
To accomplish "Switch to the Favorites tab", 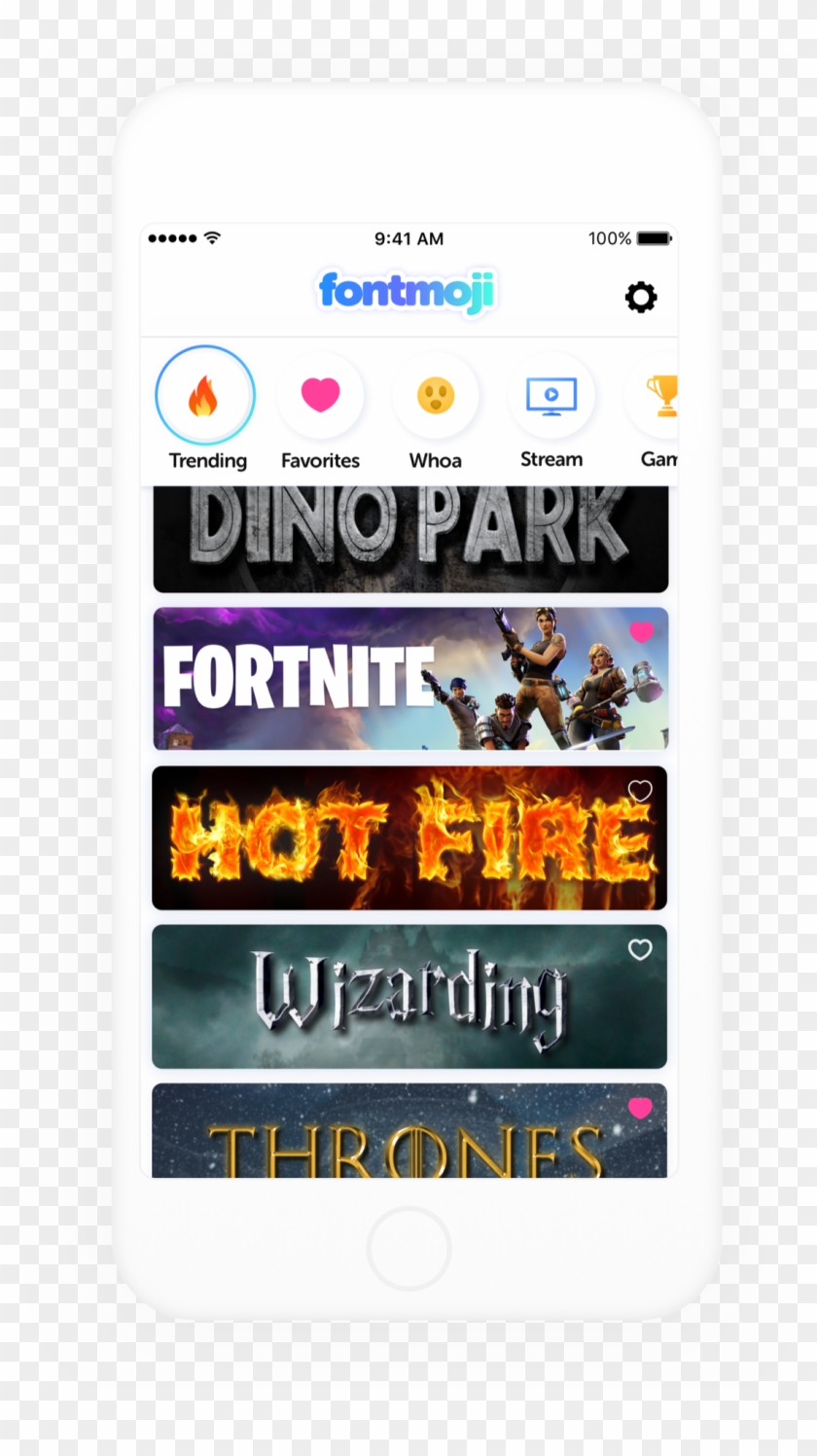I will pyautogui.click(x=320, y=413).
